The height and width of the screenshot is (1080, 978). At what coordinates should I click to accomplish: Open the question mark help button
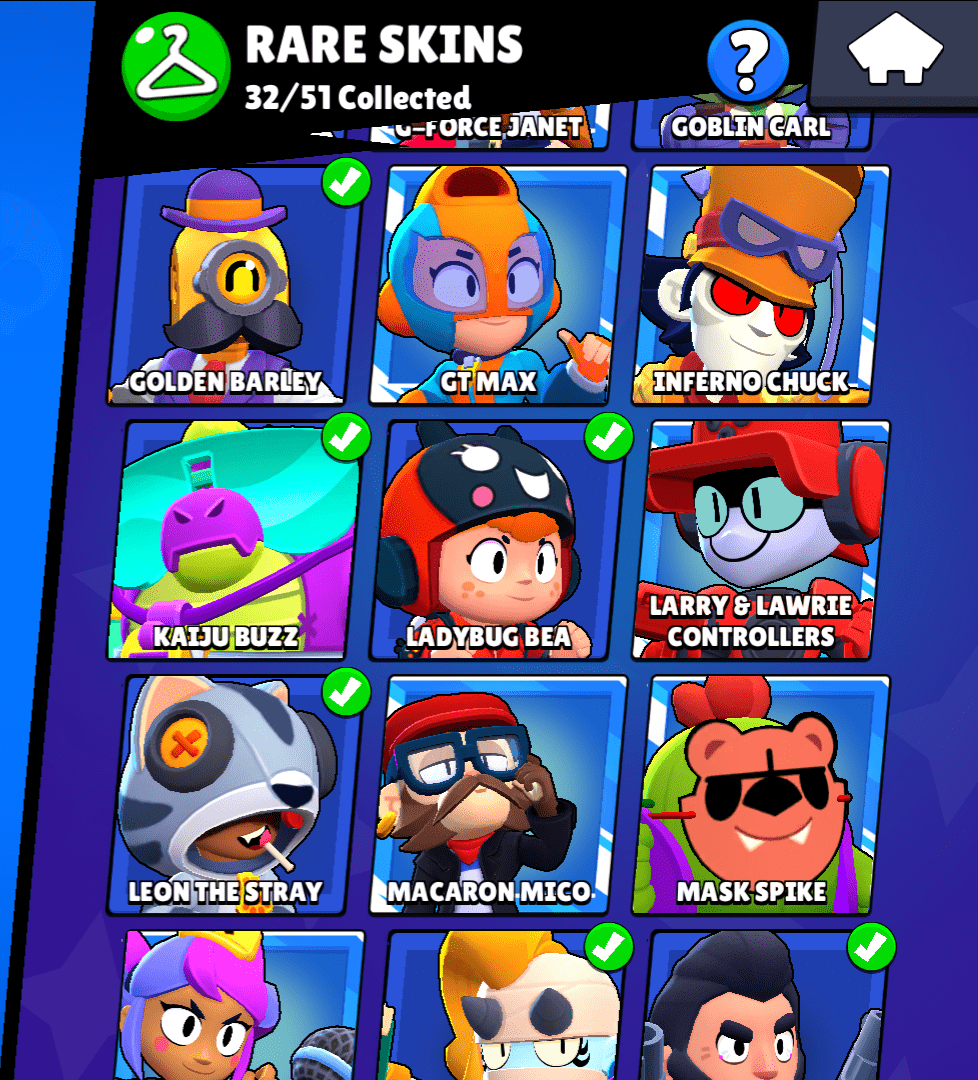(x=747, y=62)
